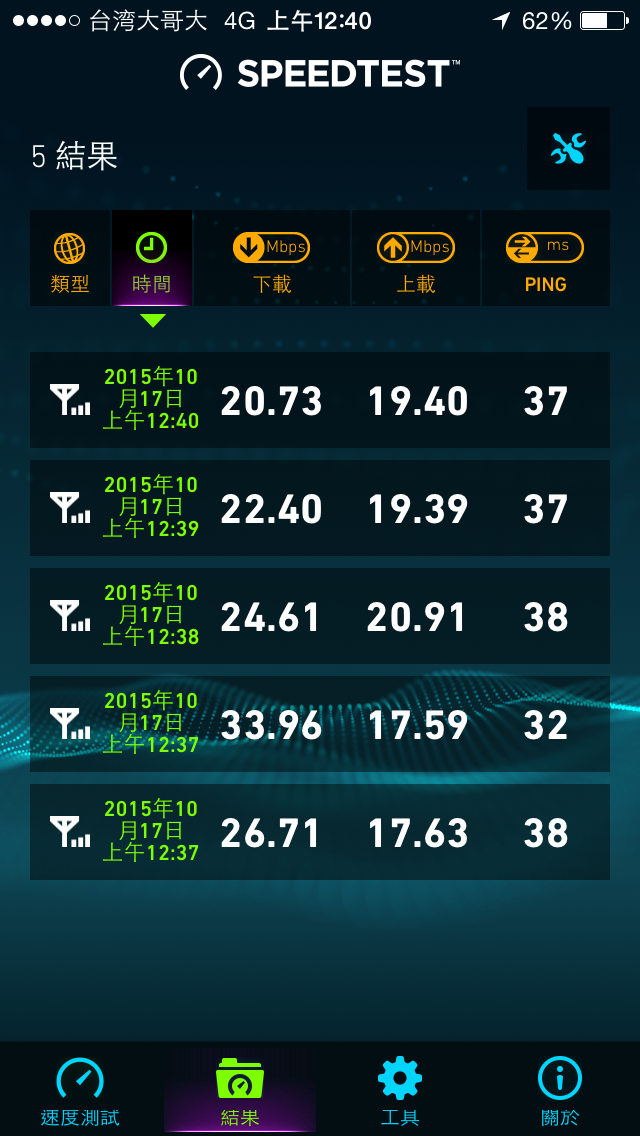Open the wrench tools icon beside results
This screenshot has height=1136, width=640.
coord(568,149)
